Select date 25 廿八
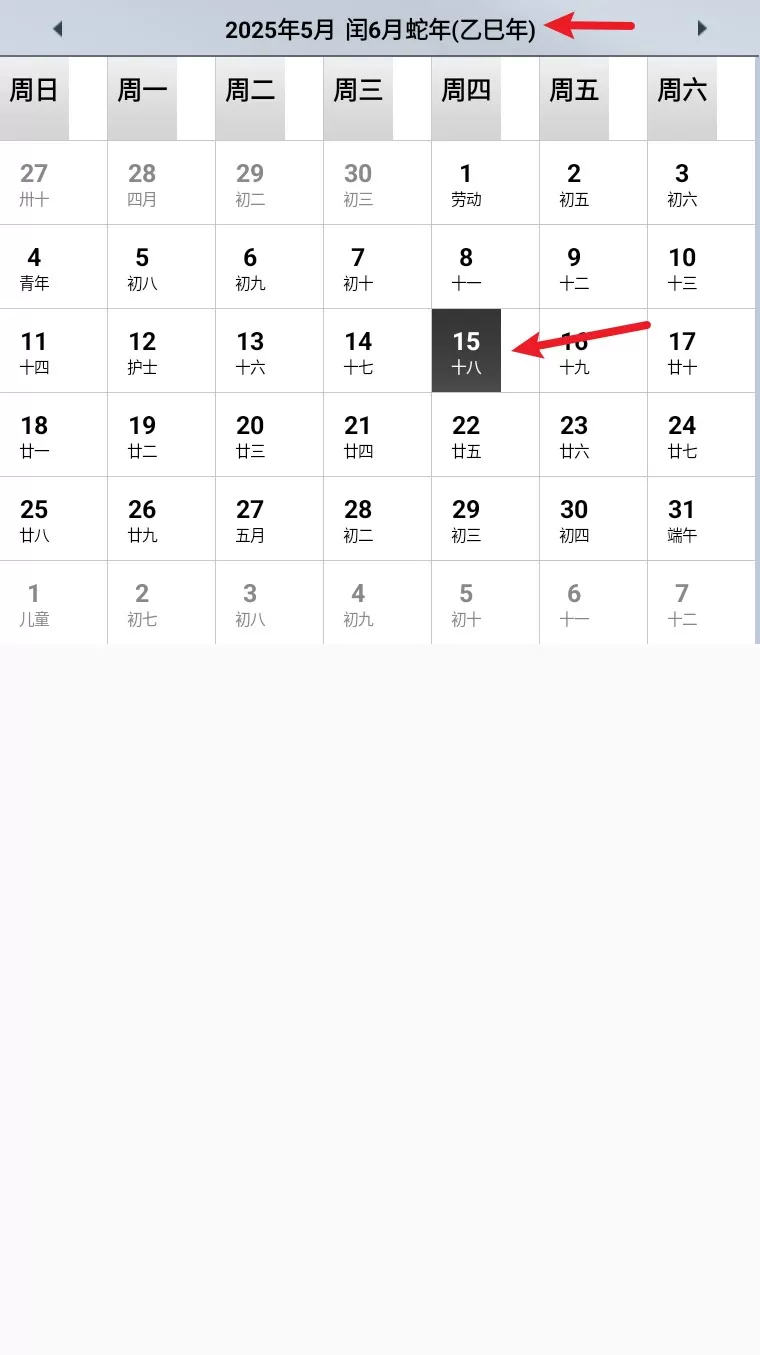This screenshot has width=760, height=1355. (34, 519)
